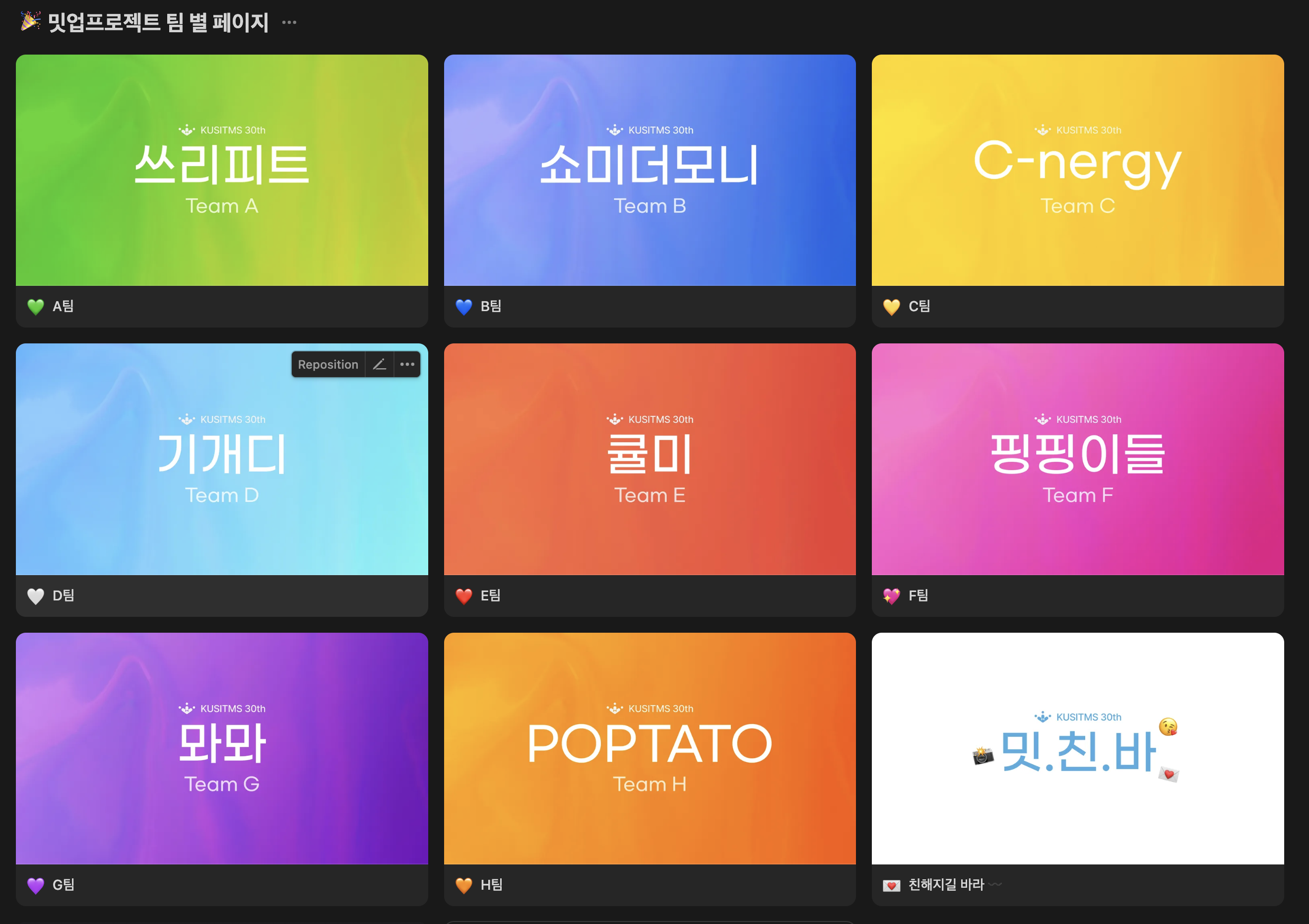This screenshot has height=924, width=1309.
Task: Open the H팀 POPTATO card
Action: pos(650,749)
